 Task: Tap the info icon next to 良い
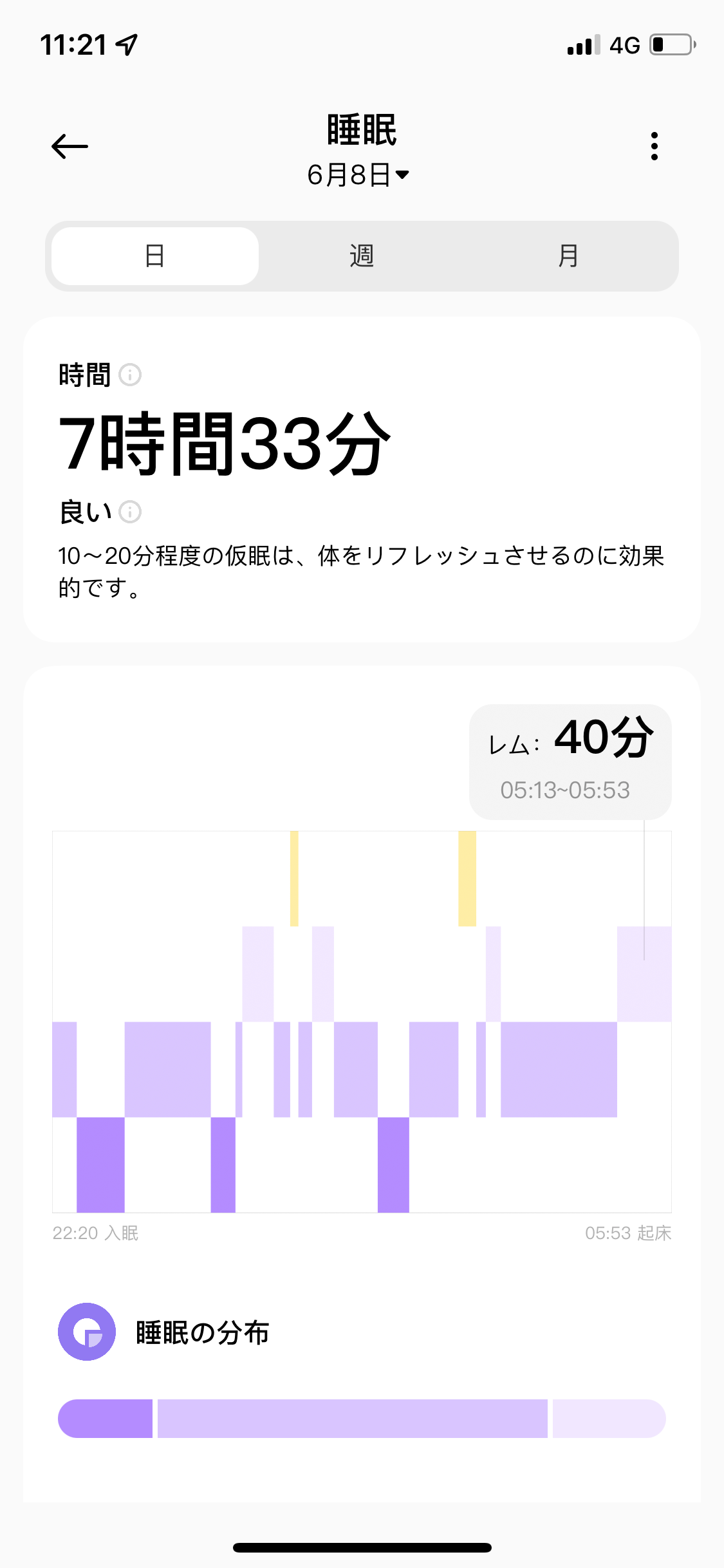click(x=130, y=512)
